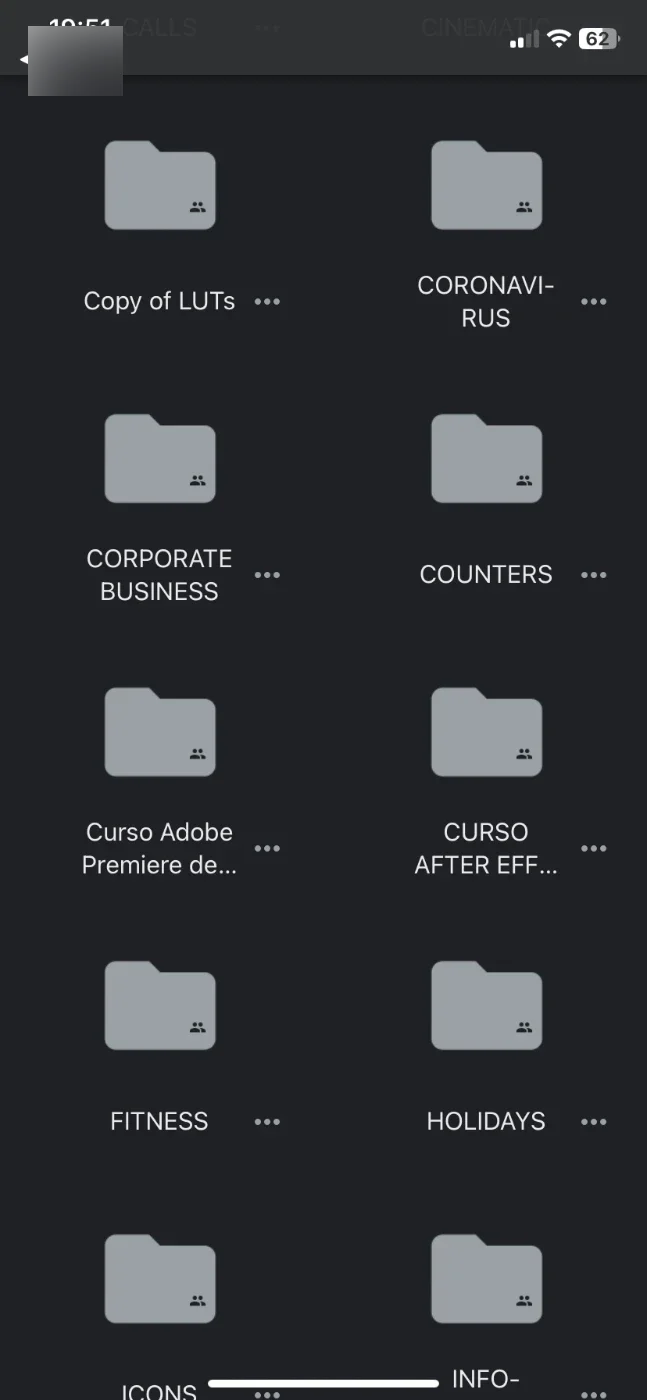Show more options for Copy of LUTs

click(267, 302)
